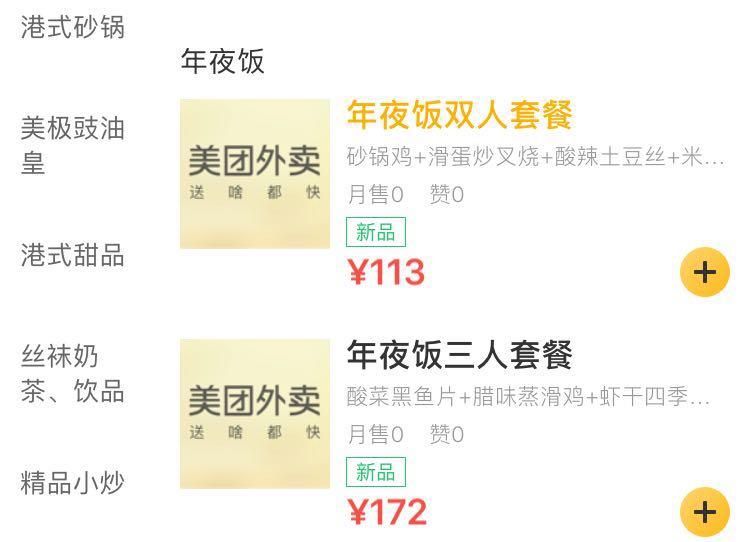Open the 港式甜品 category
This screenshot has width=750, height=542.
pyautogui.click(x=73, y=255)
